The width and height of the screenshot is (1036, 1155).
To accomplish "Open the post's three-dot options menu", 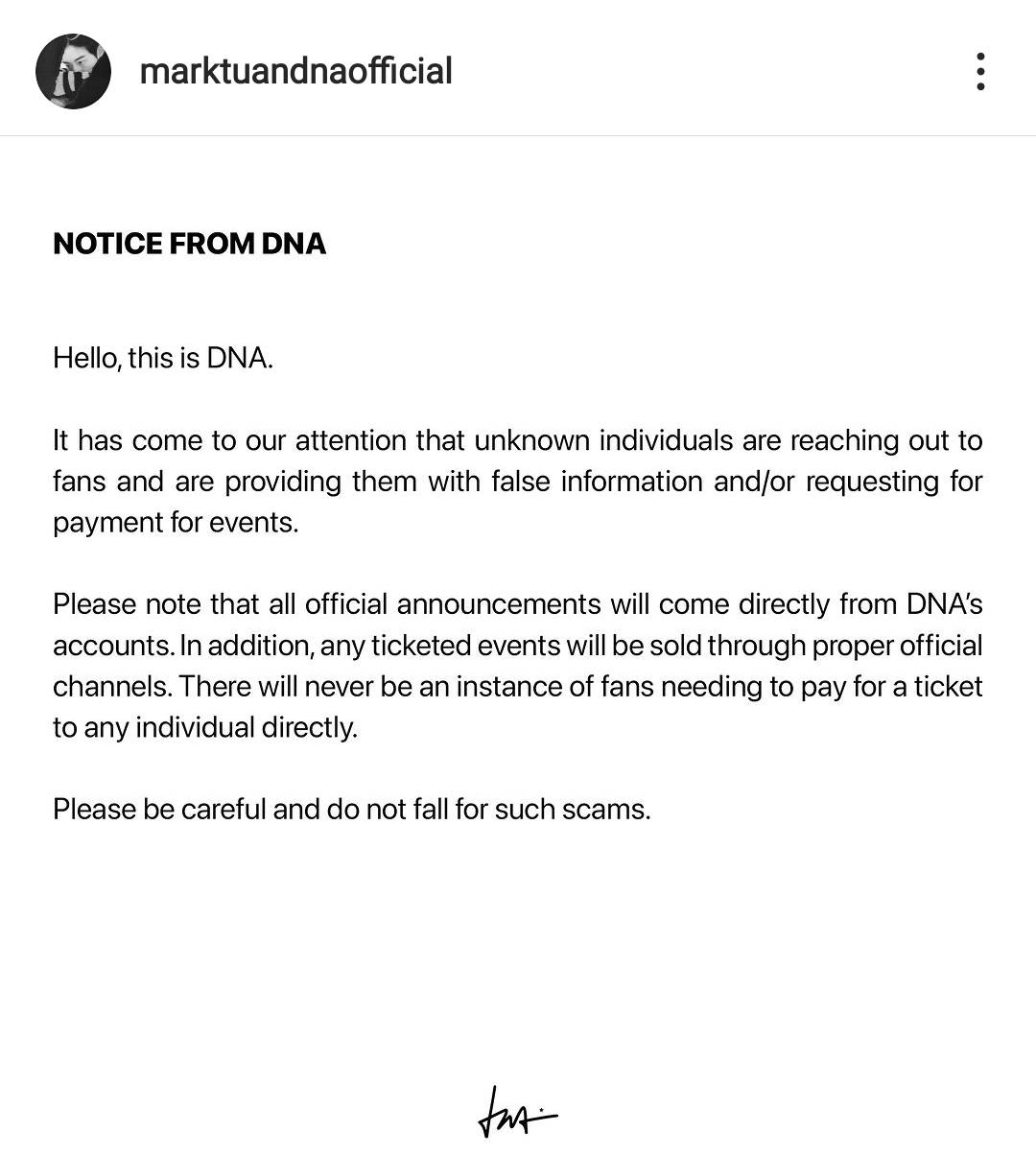I will (979, 72).
